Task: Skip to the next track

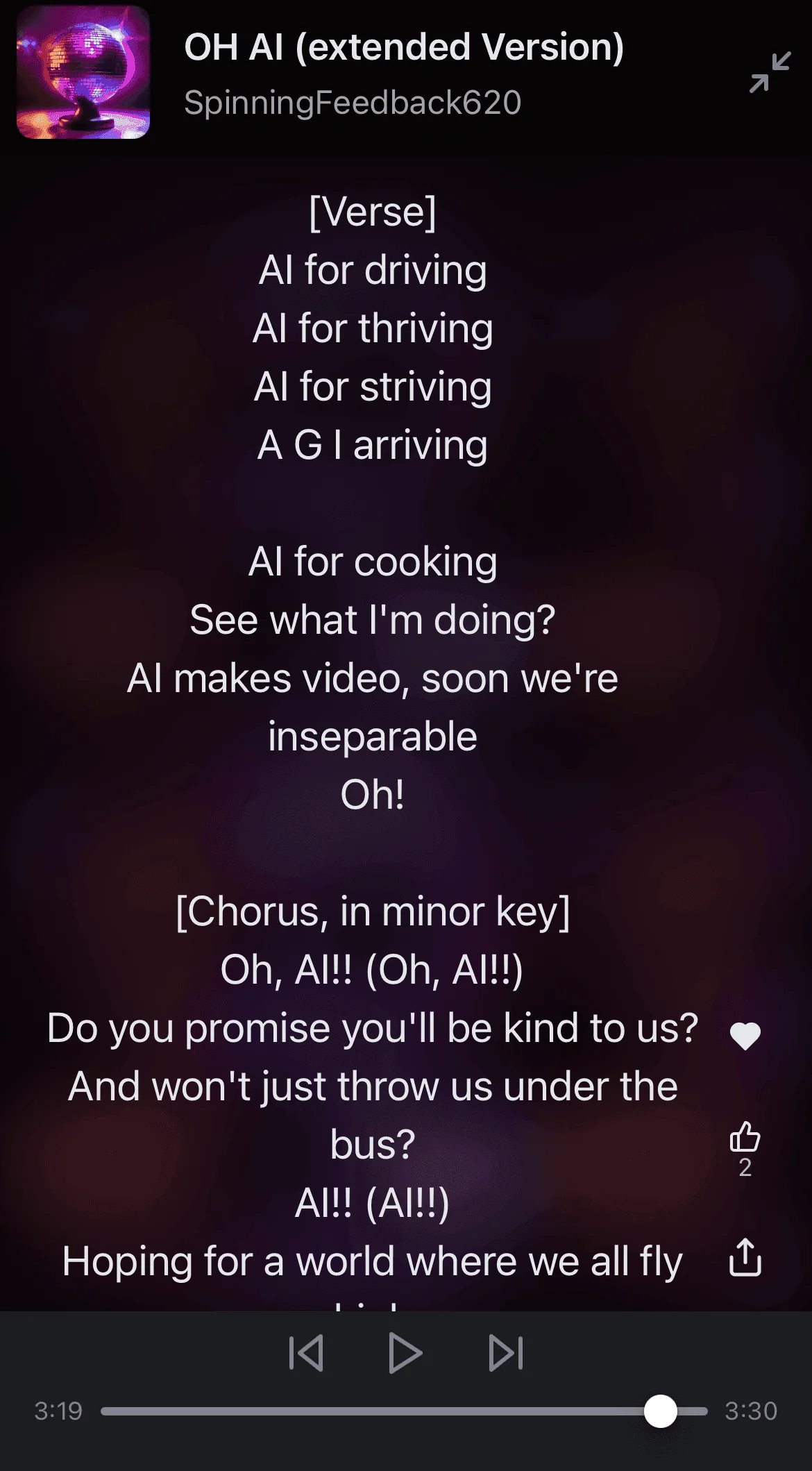Action: click(x=506, y=1352)
